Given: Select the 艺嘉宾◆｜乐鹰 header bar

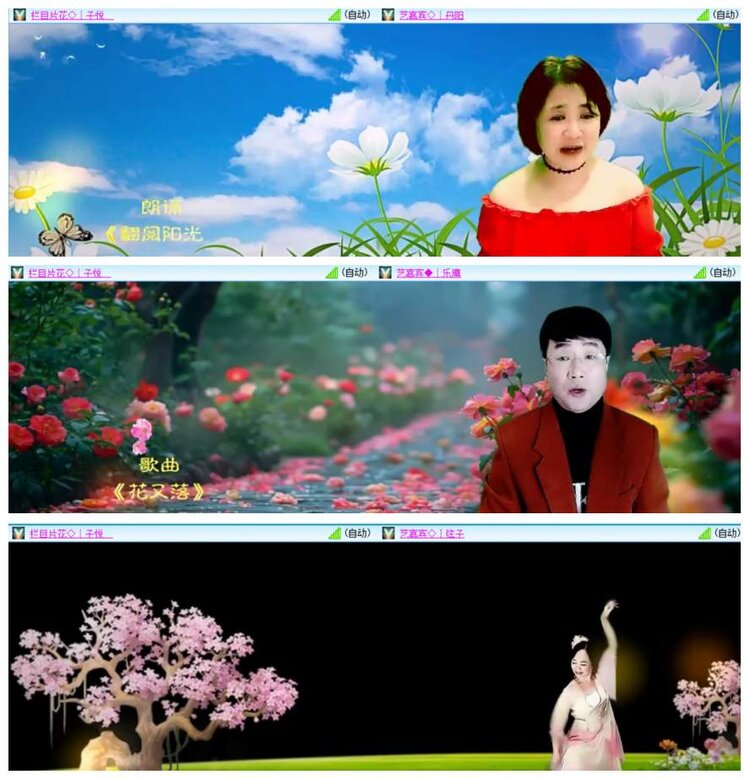Looking at the screenshot, I should coord(432,271).
